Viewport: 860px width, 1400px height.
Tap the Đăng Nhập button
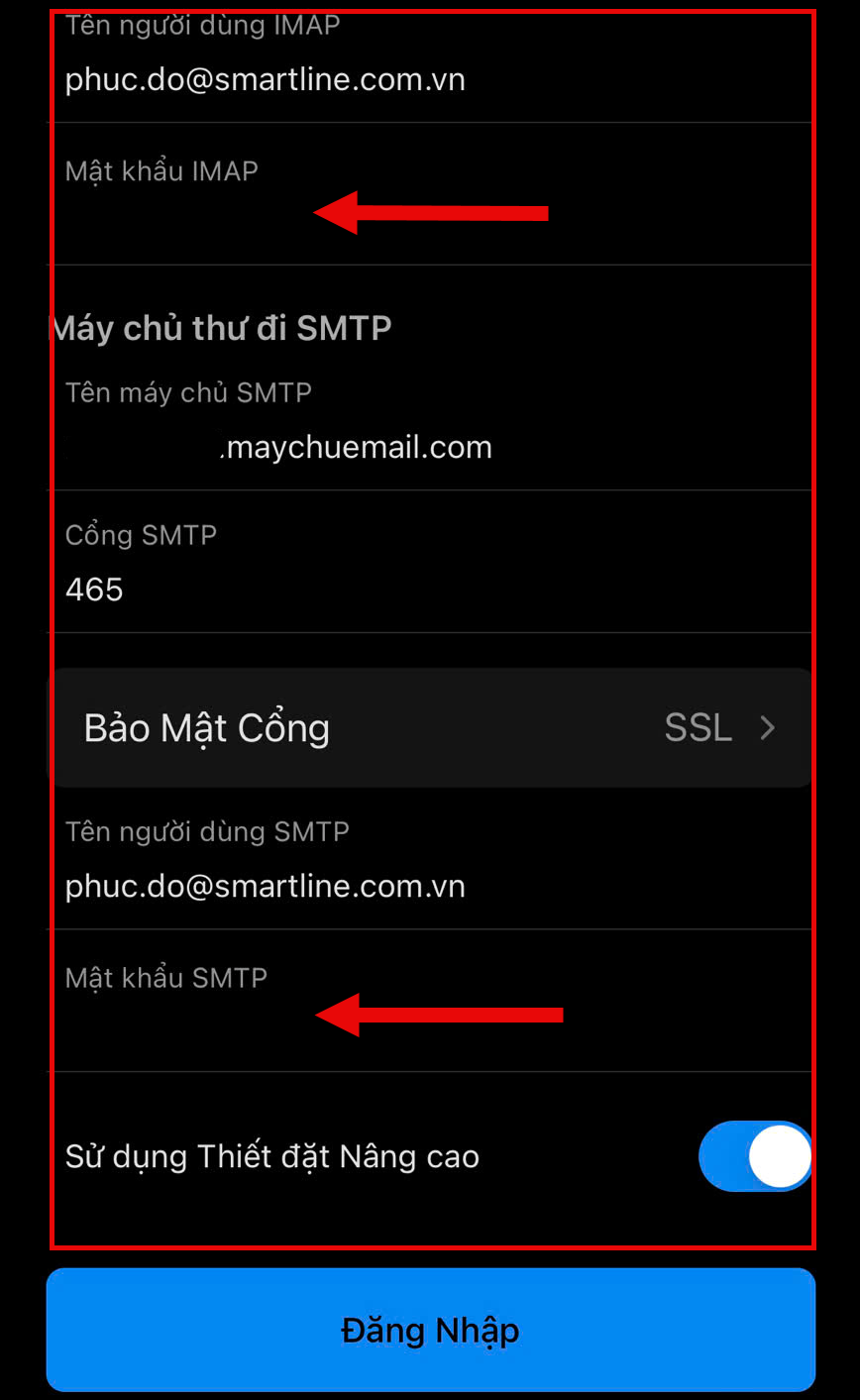pyautogui.click(x=430, y=1330)
